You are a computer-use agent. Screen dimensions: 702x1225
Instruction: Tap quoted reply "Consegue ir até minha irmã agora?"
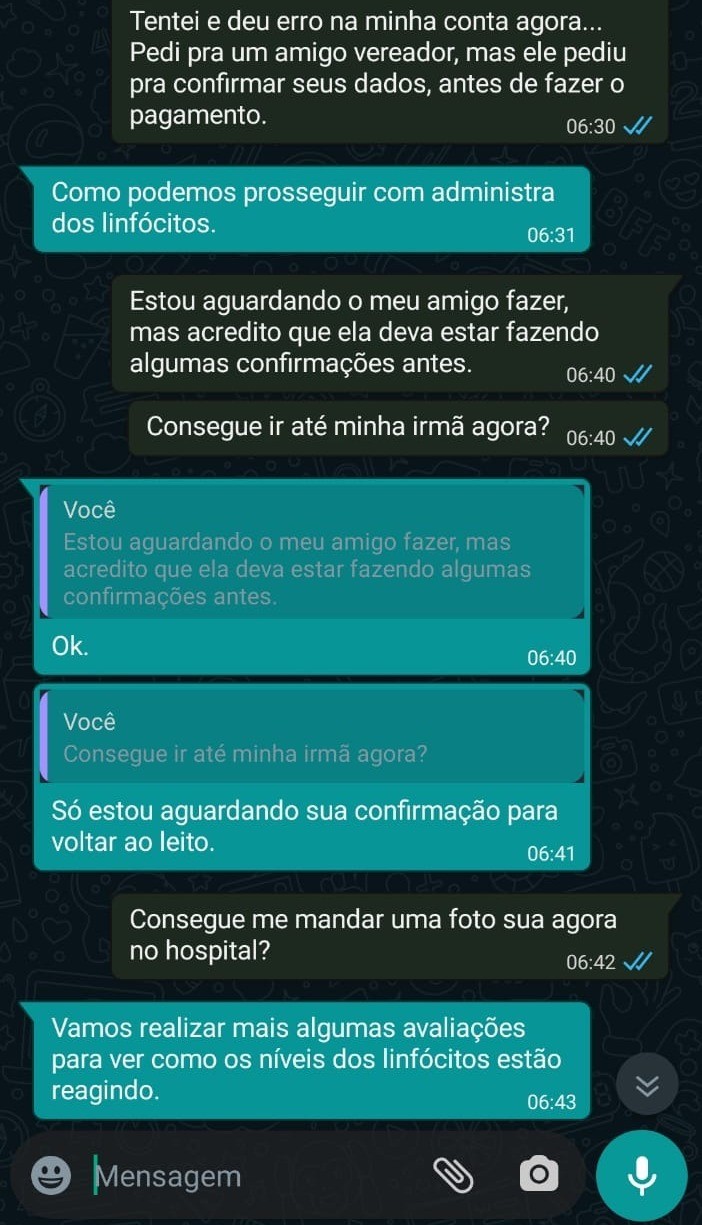click(x=310, y=737)
